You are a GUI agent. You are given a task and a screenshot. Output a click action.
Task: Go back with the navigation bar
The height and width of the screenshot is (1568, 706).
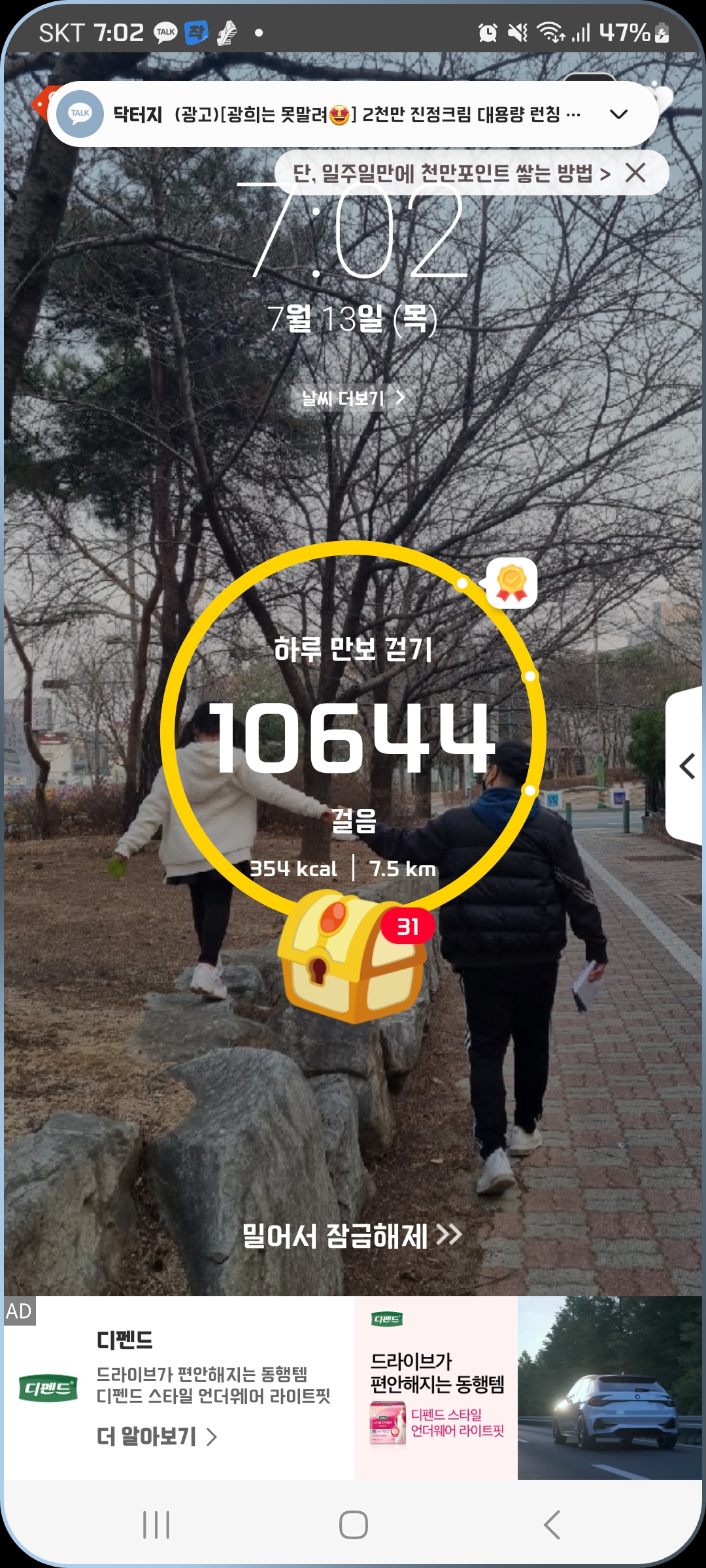(552, 1525)
